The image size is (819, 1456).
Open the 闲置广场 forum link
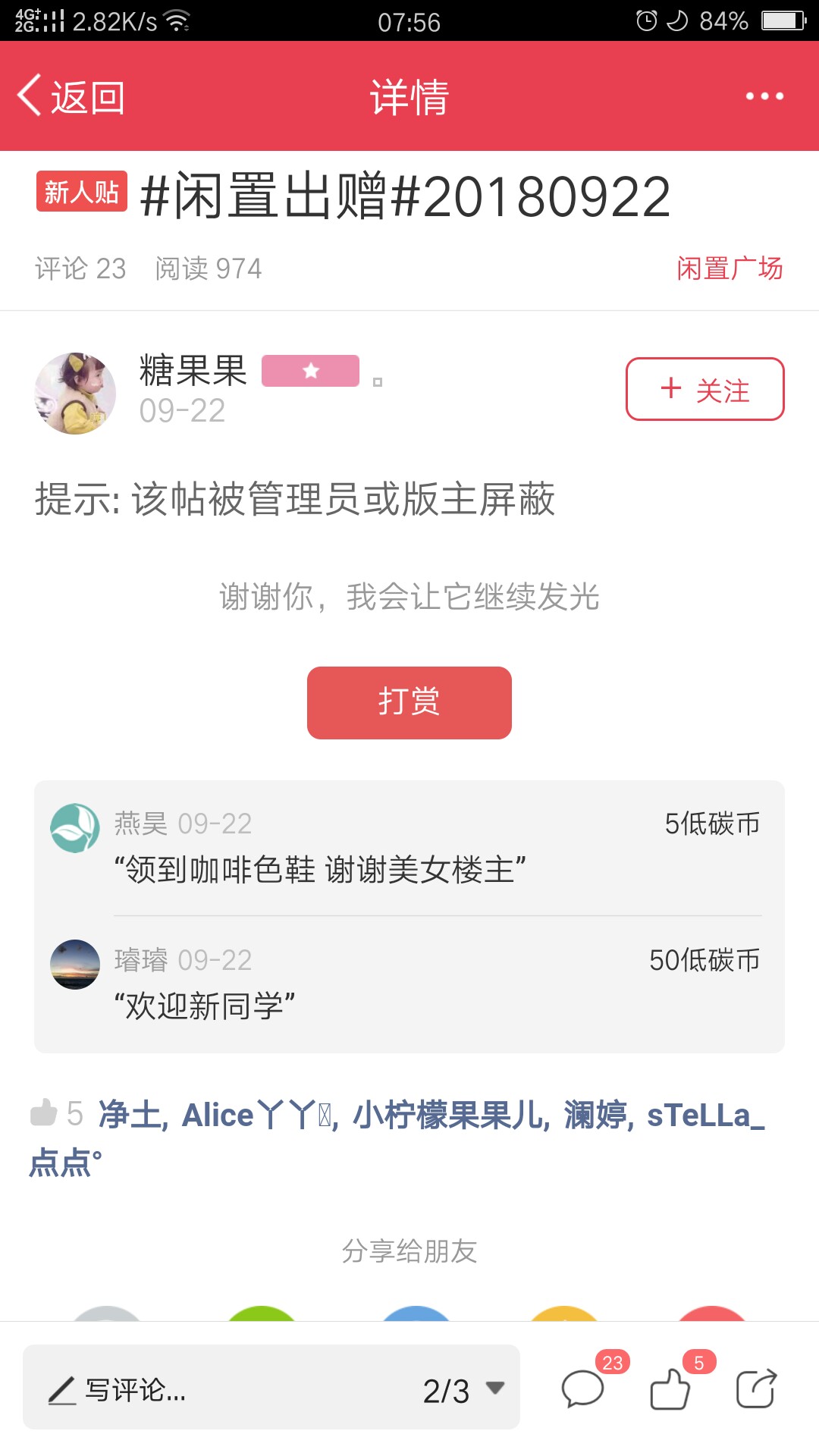730,268
